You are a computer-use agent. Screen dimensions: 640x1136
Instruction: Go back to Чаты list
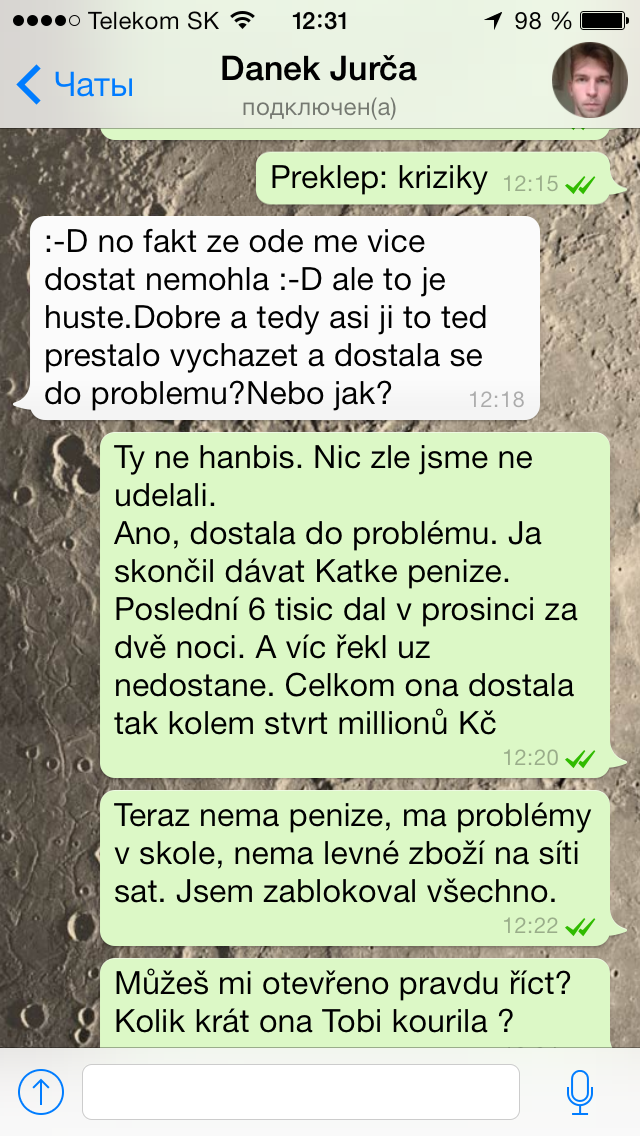(76, 85)
